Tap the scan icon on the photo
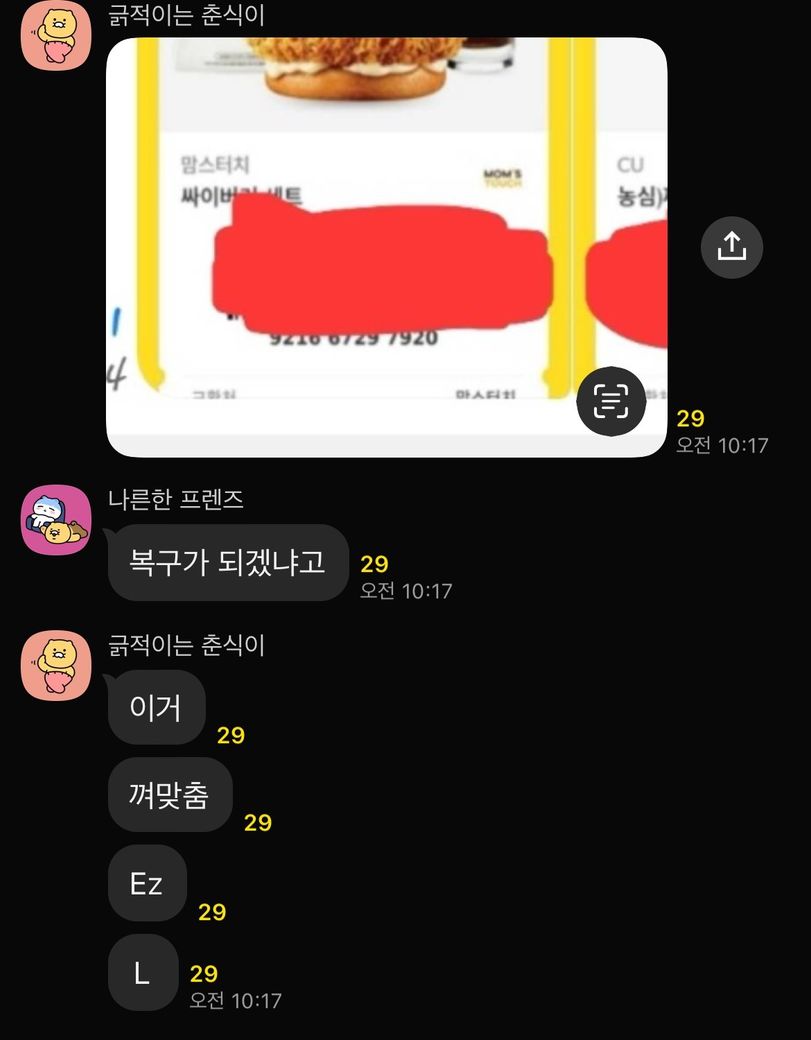 click(x=610, y=402)
